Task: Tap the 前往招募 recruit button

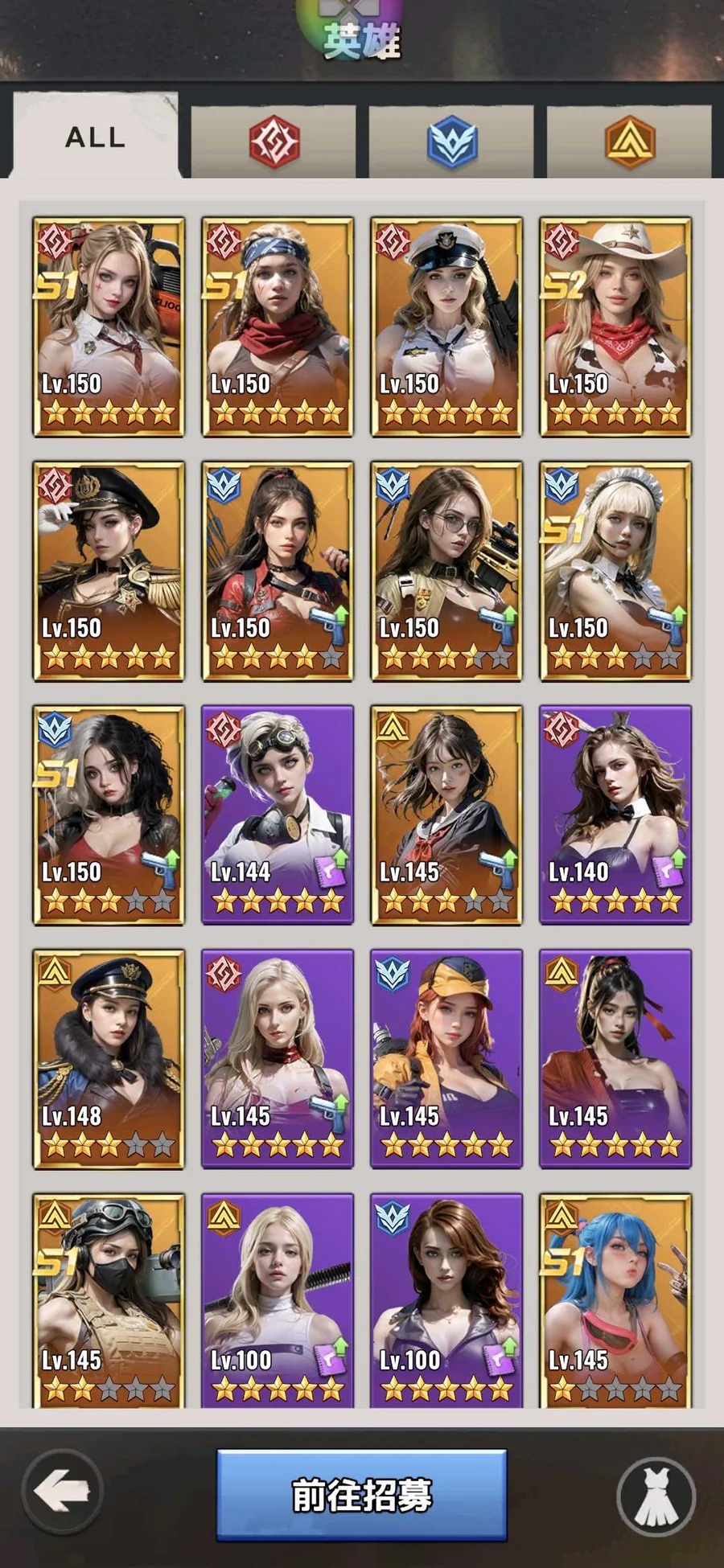Action: click(x=361, y=1495)
